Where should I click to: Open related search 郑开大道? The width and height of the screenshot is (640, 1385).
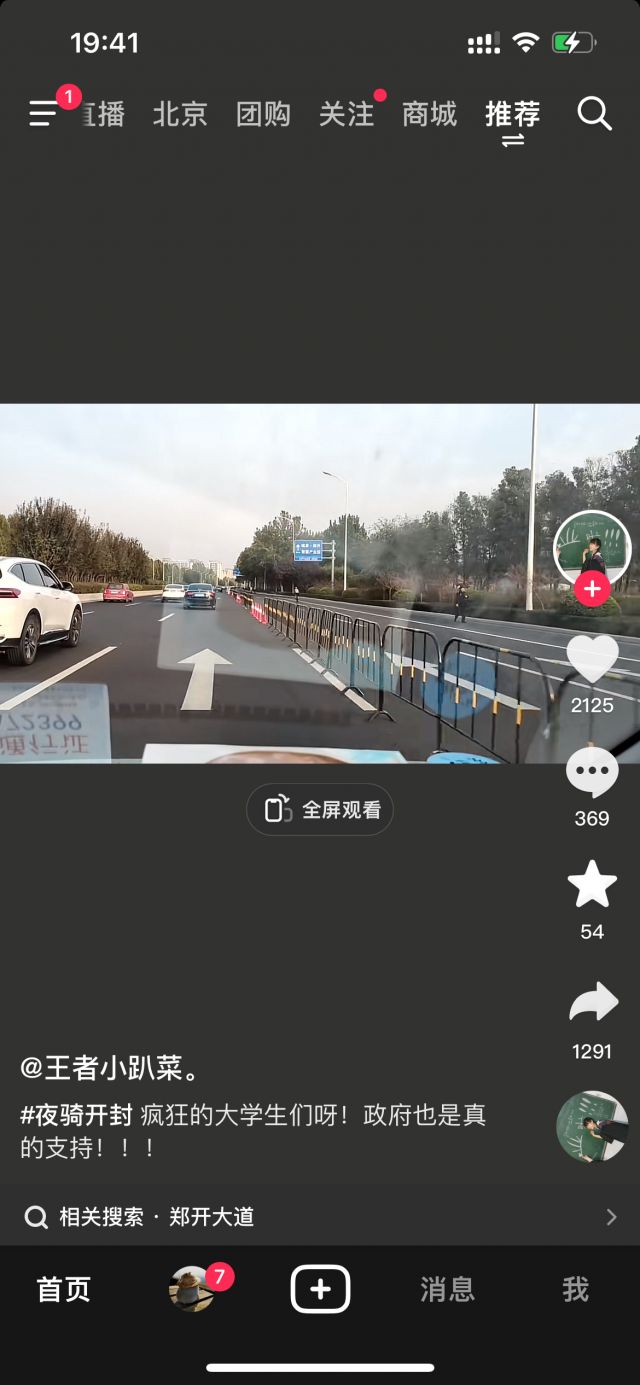[211, 1217]
